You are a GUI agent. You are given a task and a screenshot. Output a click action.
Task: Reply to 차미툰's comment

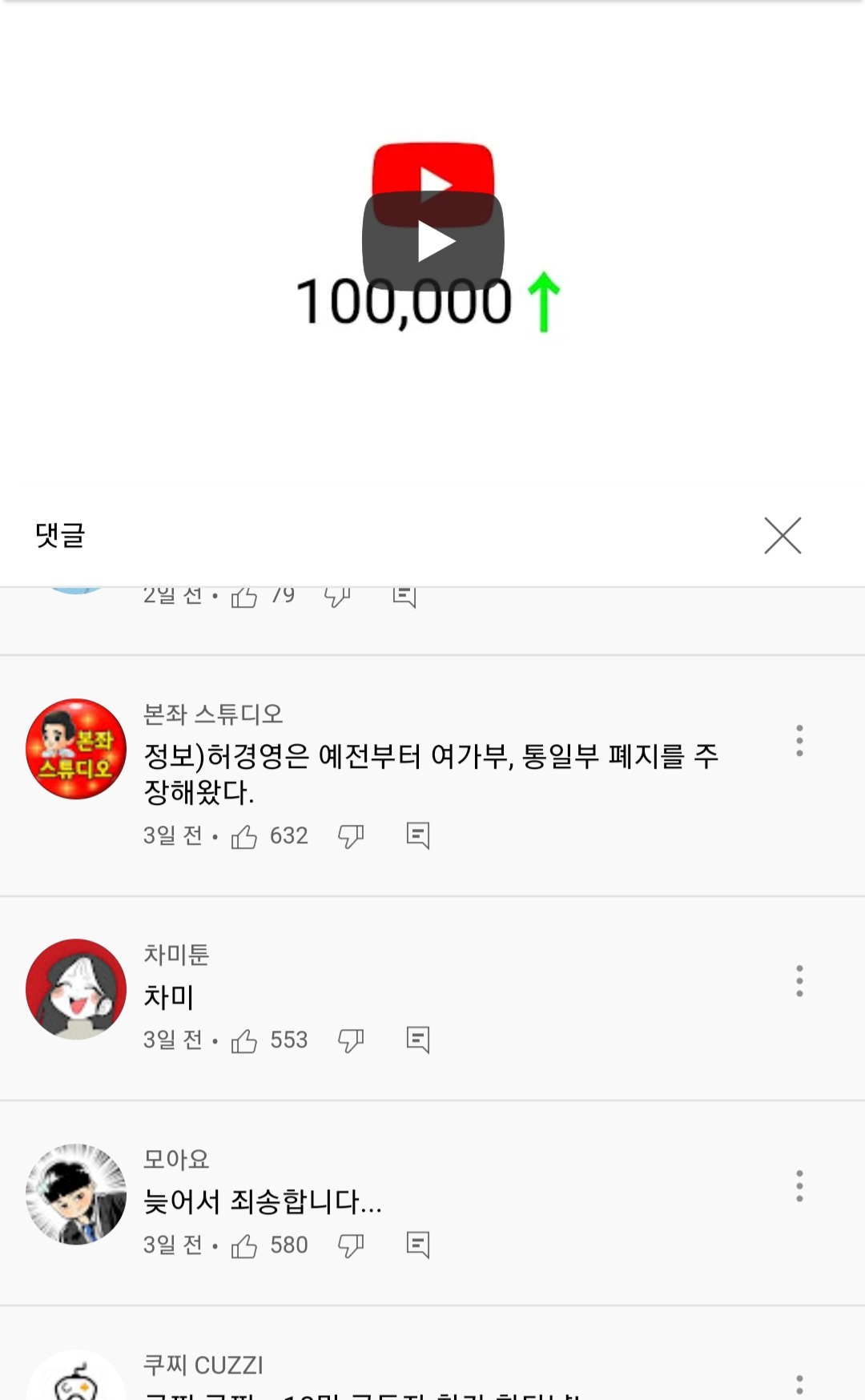tap(417, 1040)
